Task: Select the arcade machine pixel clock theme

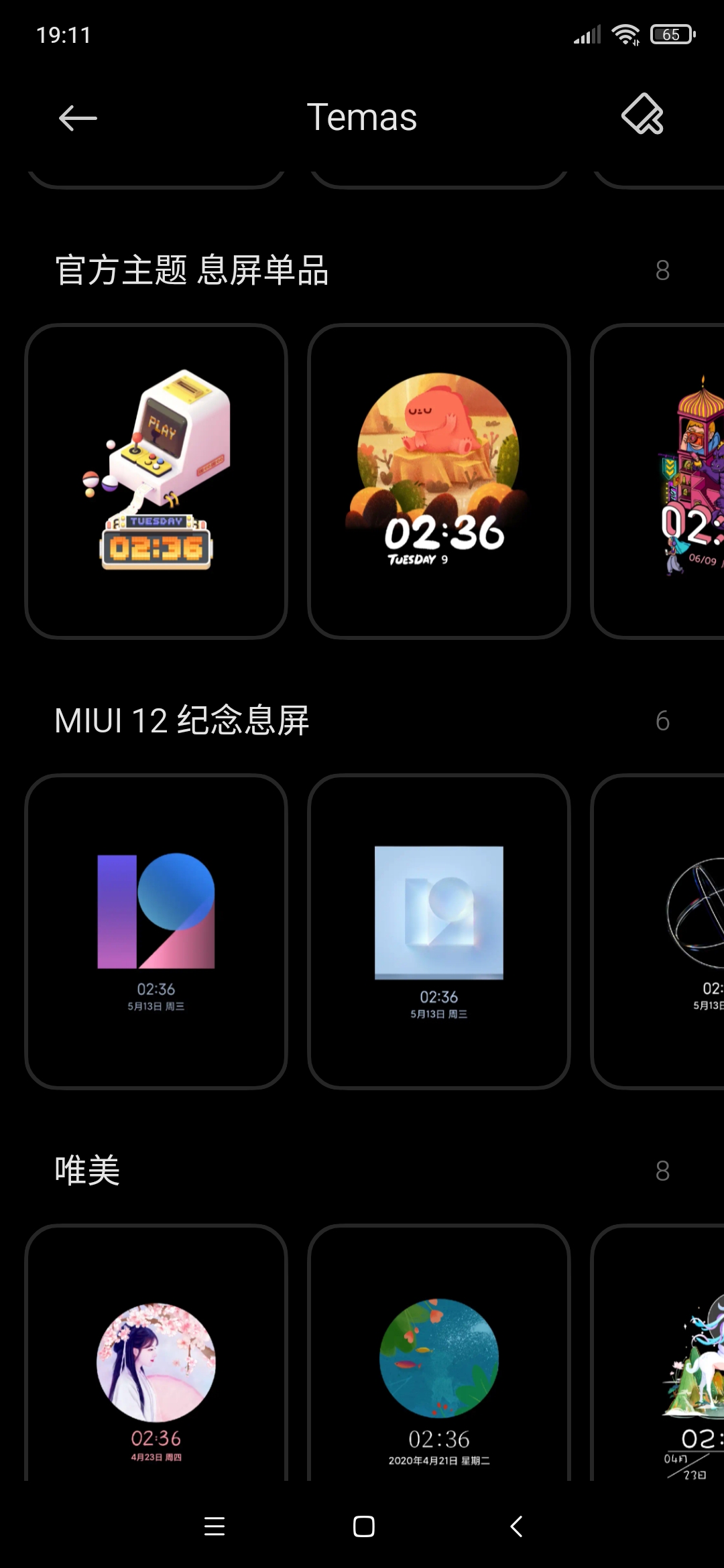Action: click(156, 481)
